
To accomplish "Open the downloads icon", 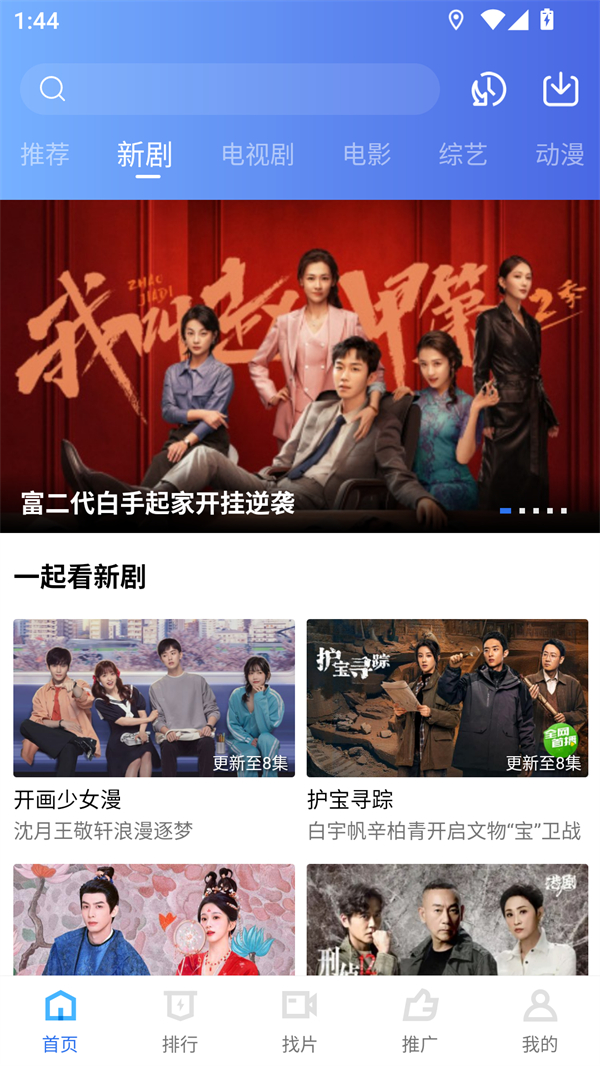I will [x=561, y=90].
